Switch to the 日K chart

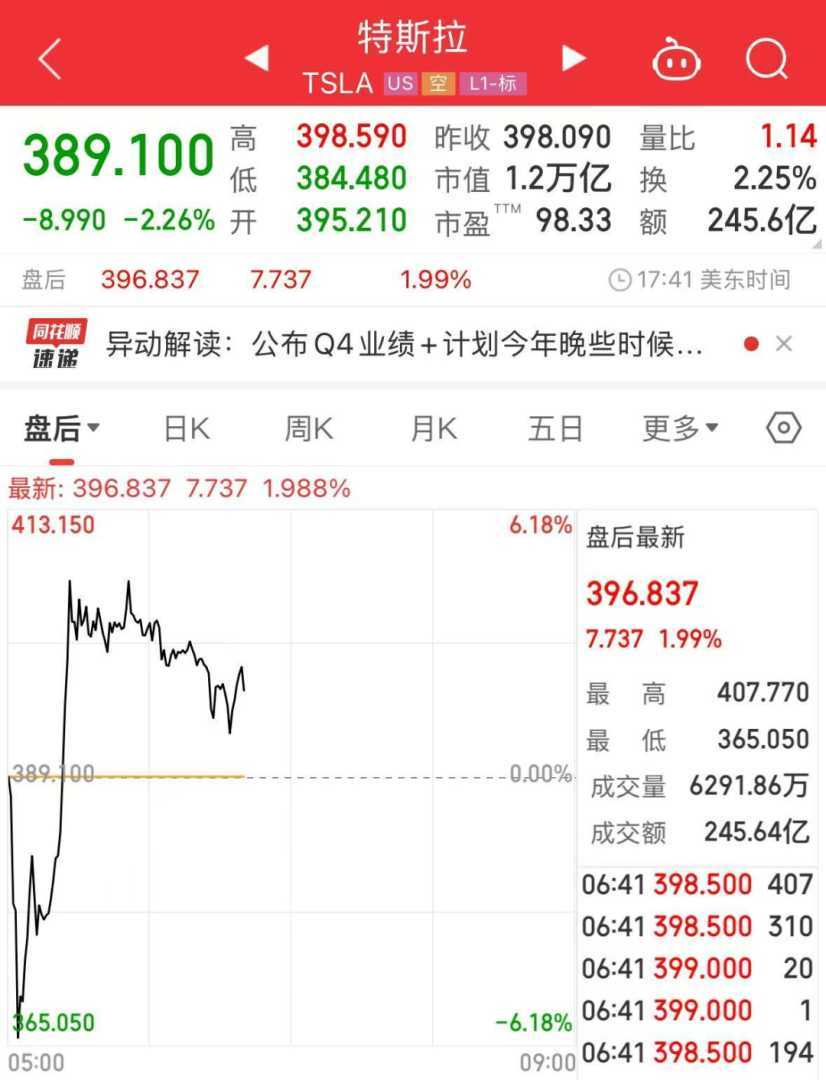click(187, 430)
